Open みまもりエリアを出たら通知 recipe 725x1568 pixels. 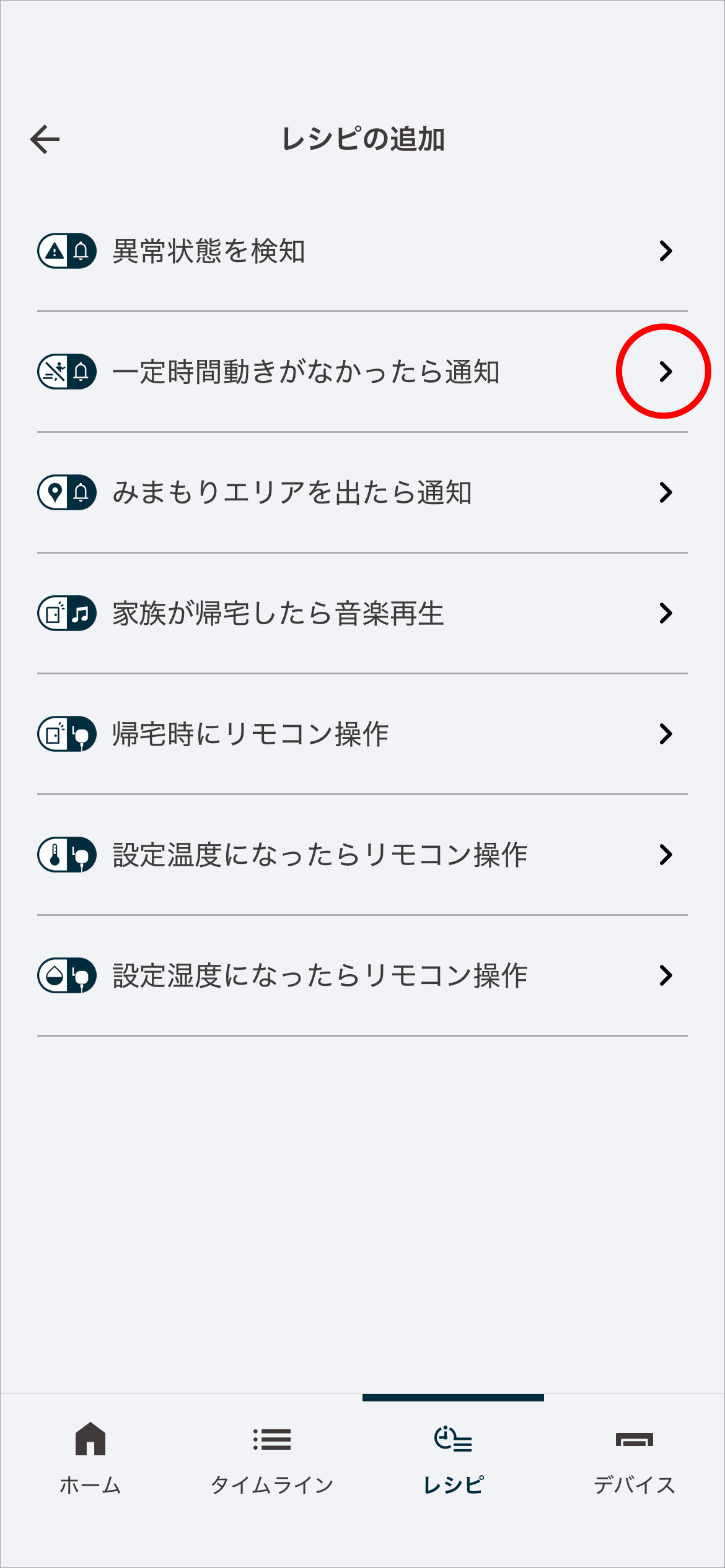click(x=362, y=492)
